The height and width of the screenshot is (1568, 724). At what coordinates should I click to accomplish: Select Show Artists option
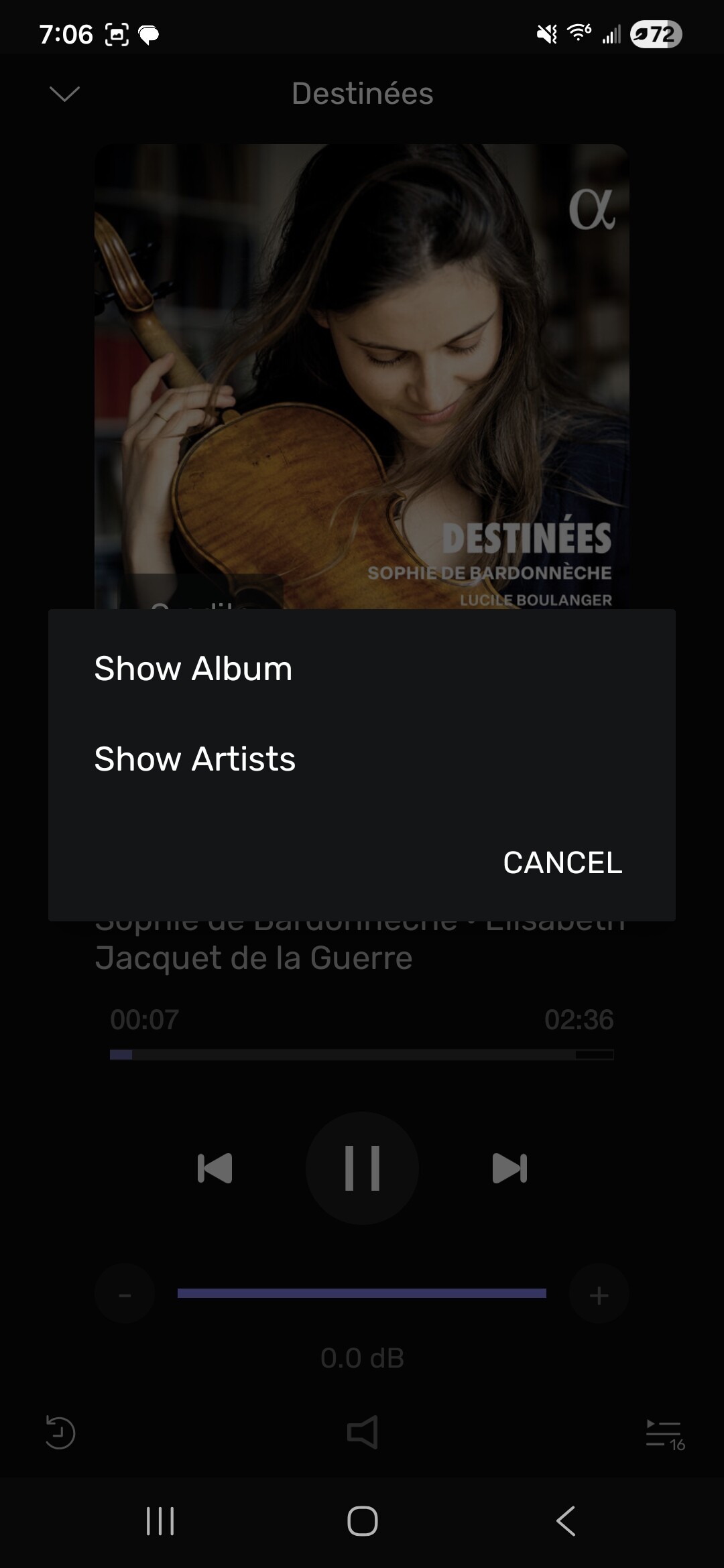click(x=195, y=759)
